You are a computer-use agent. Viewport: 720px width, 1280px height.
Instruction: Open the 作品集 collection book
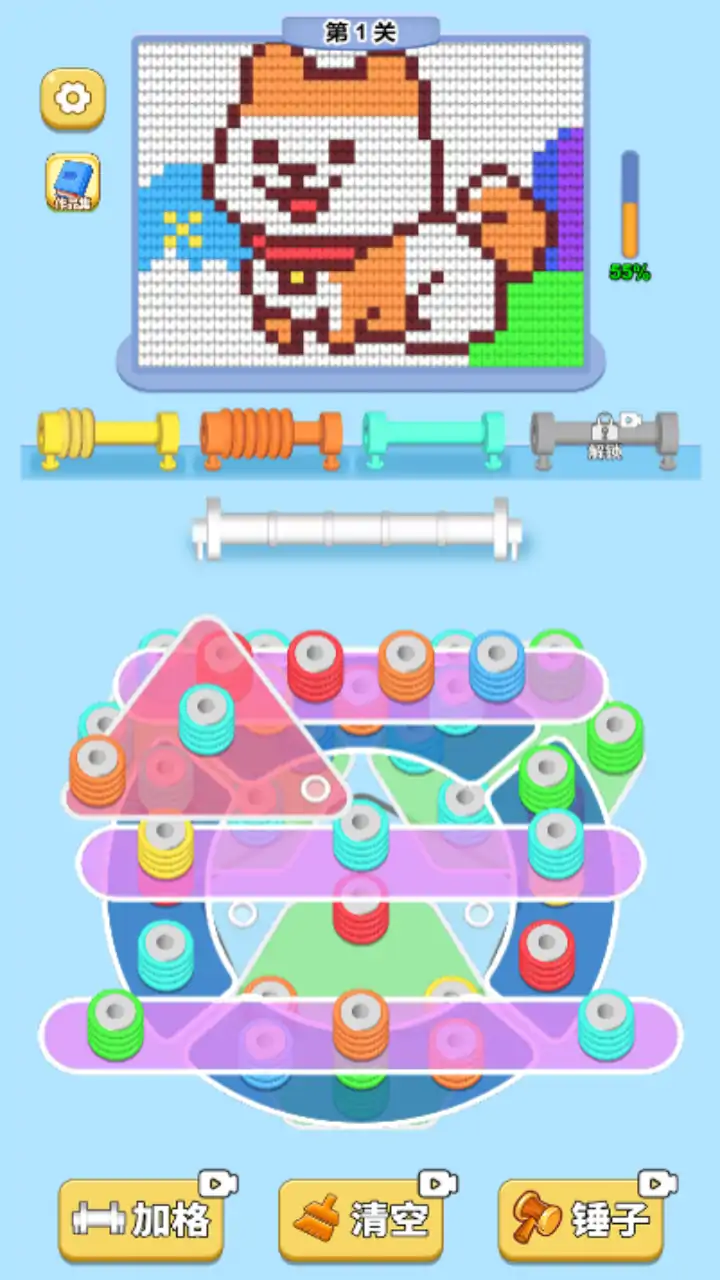click(72, 182)
